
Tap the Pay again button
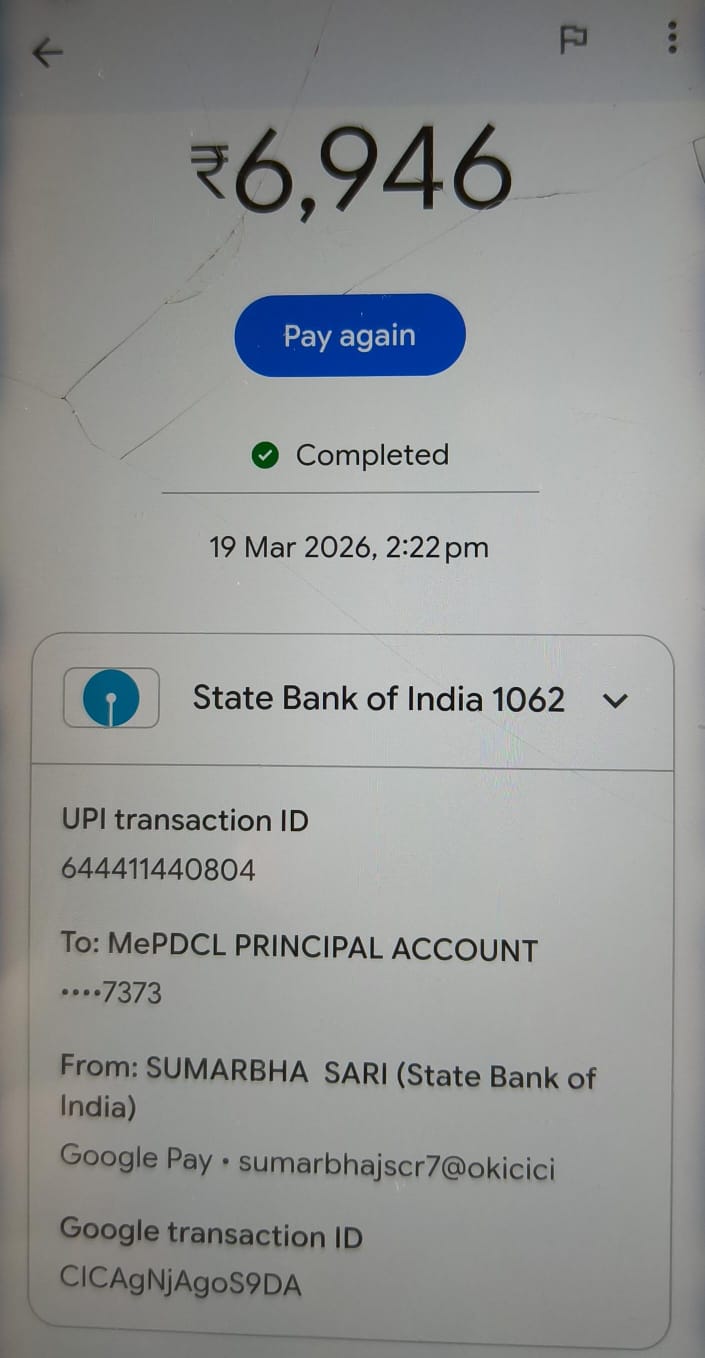349,336
